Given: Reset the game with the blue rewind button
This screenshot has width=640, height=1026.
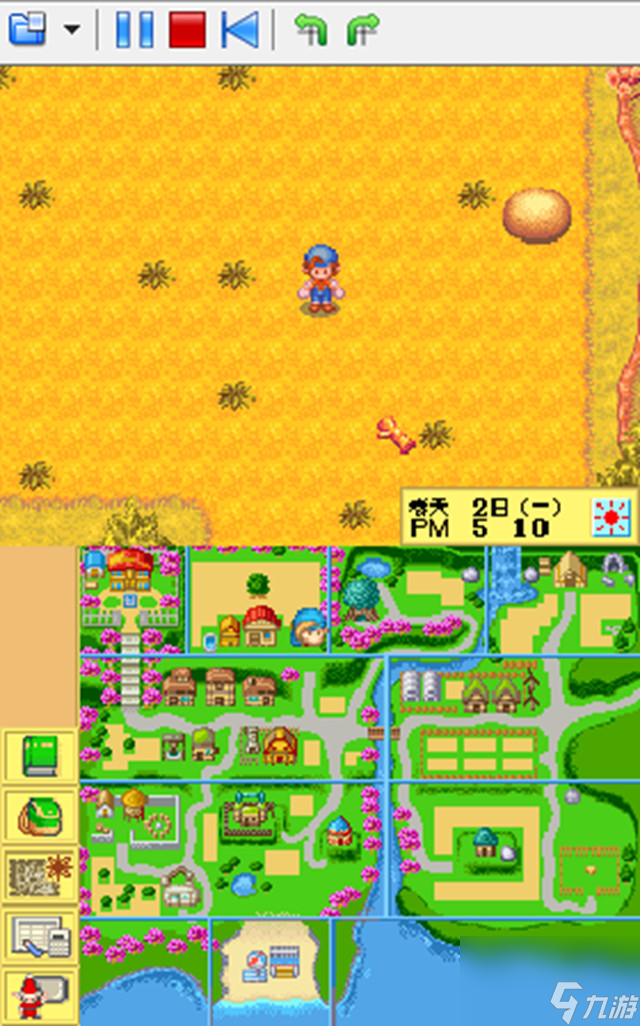Looking at the screenshot, I should [x=240, y=30].
